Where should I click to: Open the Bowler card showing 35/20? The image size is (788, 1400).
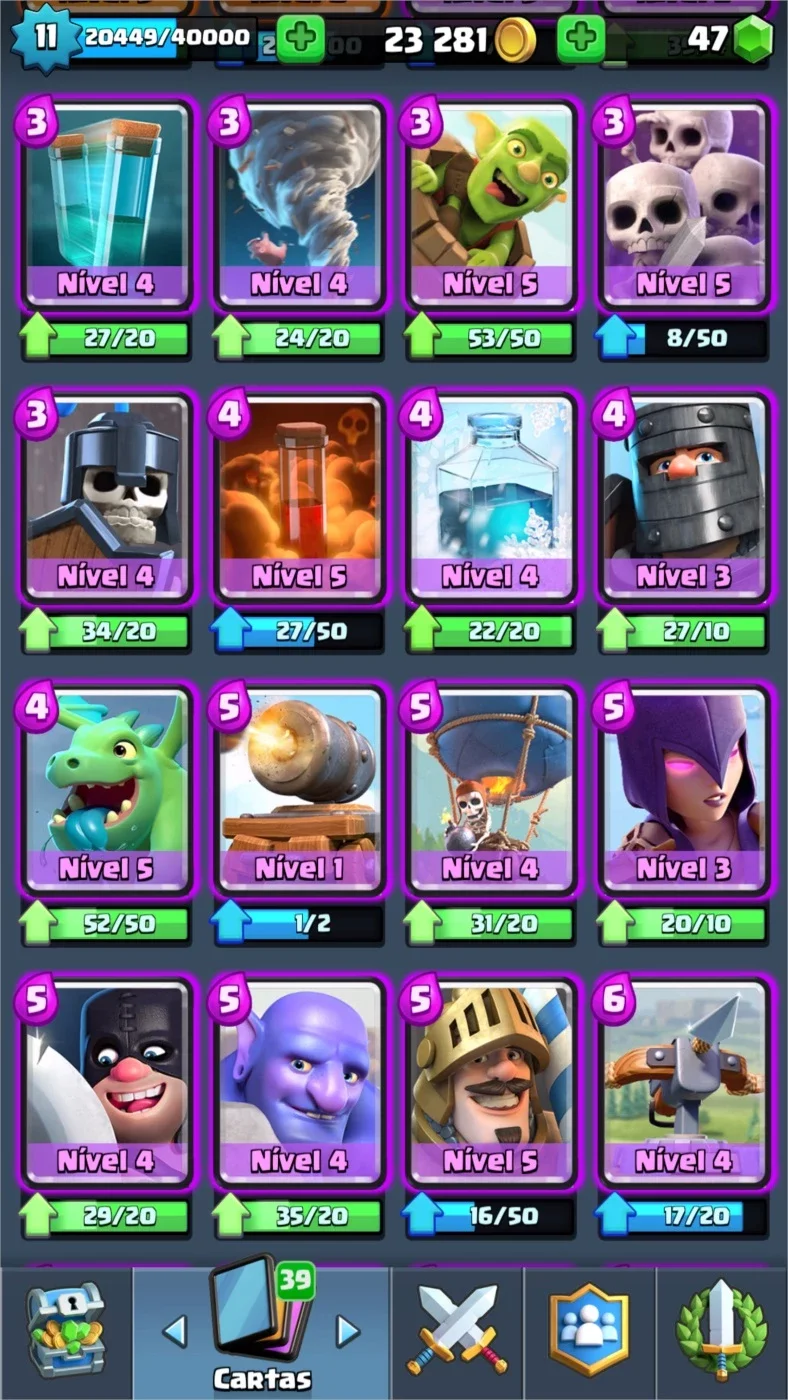pos(299,1082)
